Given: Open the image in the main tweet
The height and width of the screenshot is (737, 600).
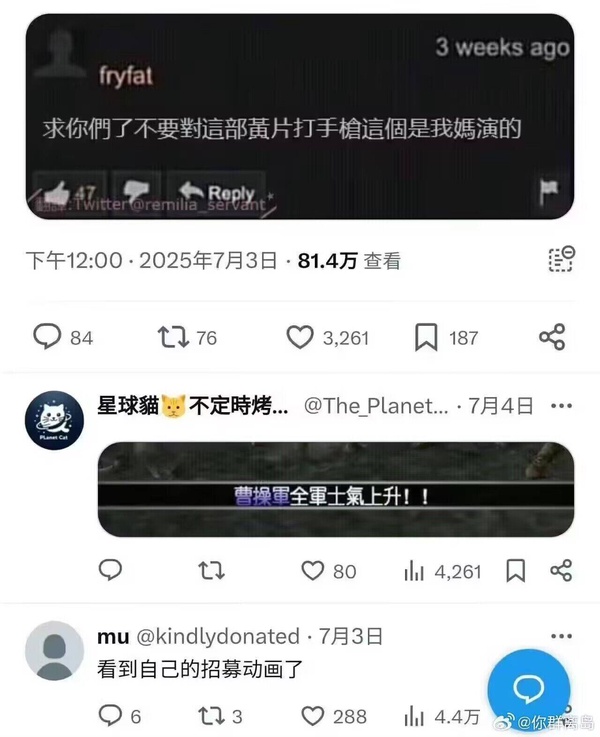Looking at the screenshot, I should coord(298,116).
